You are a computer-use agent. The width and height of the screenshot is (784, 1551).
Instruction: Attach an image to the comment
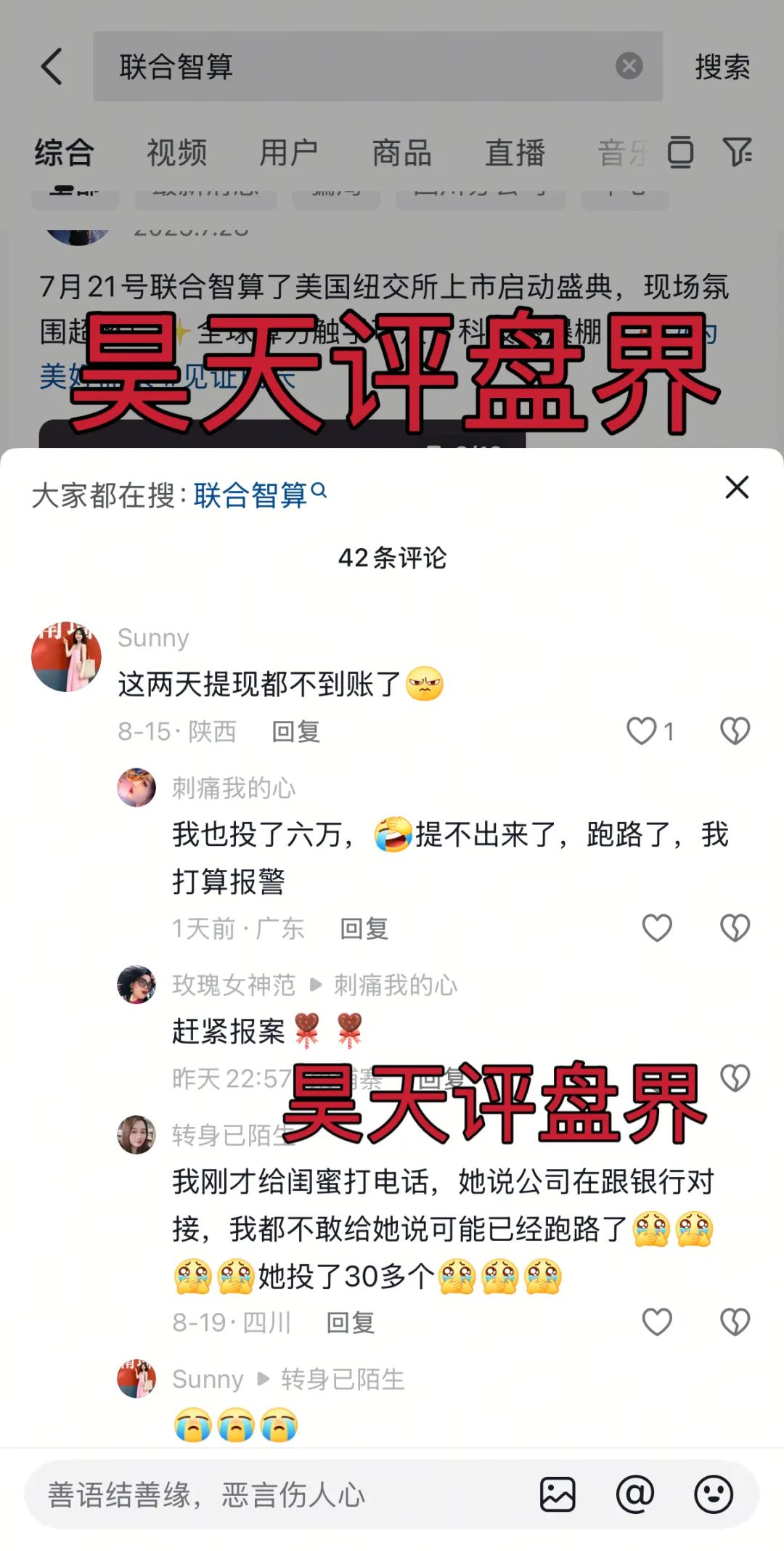pyautogui.click(x=558, y=1494)
